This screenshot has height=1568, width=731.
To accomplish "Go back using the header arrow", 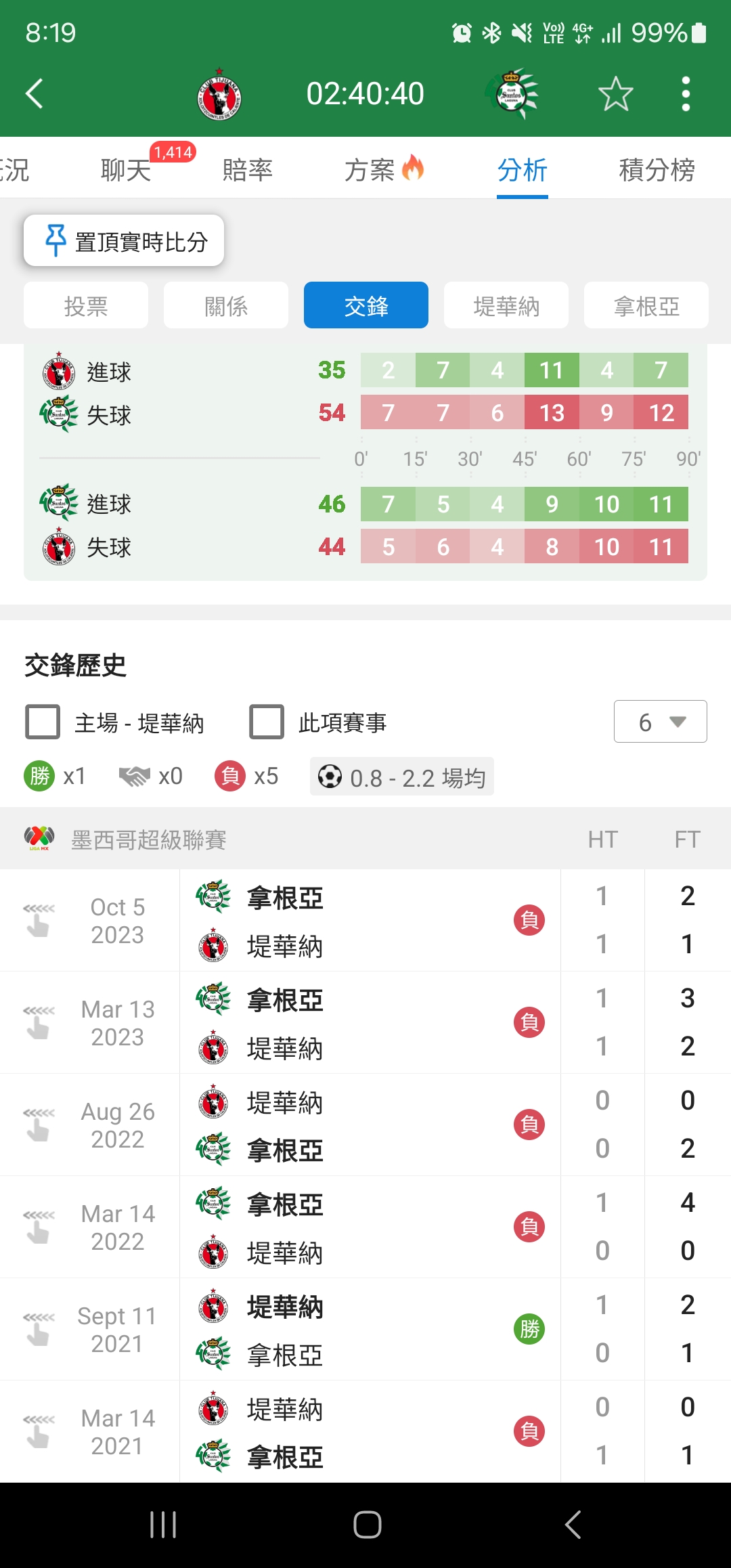I will point(35,93).
